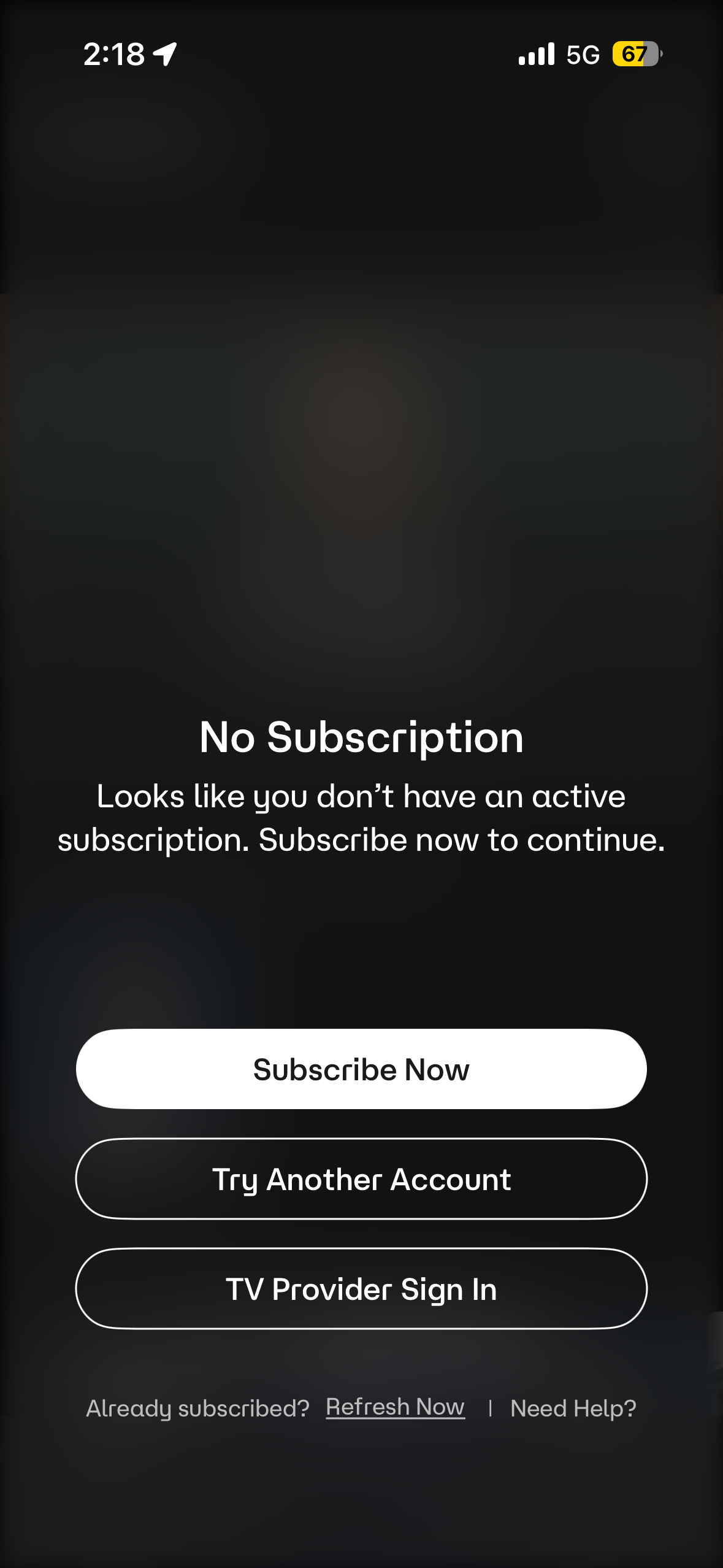Refresh subscription with Refresh Now link
This screenshot has width=723, height=1568.
(x=395, y=1407)
